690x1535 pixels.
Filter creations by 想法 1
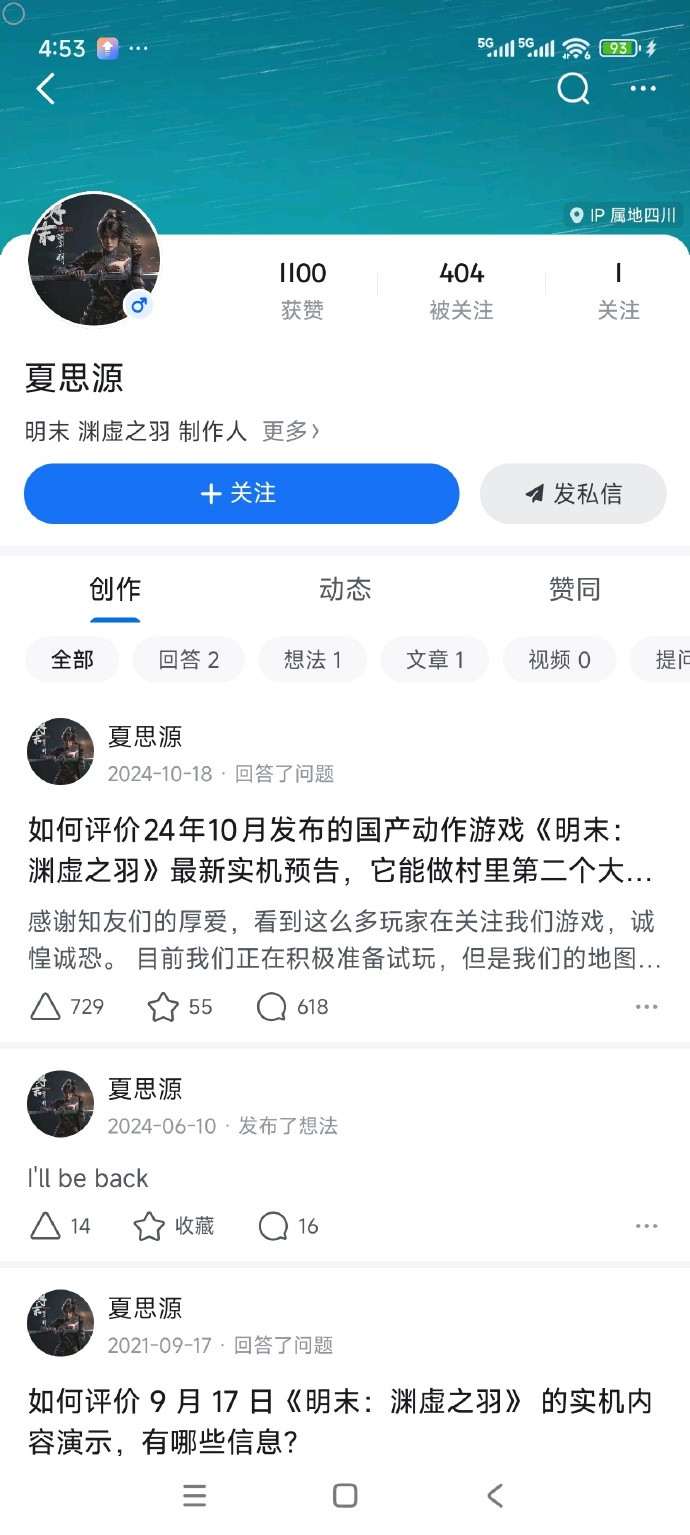click(312, 659)
